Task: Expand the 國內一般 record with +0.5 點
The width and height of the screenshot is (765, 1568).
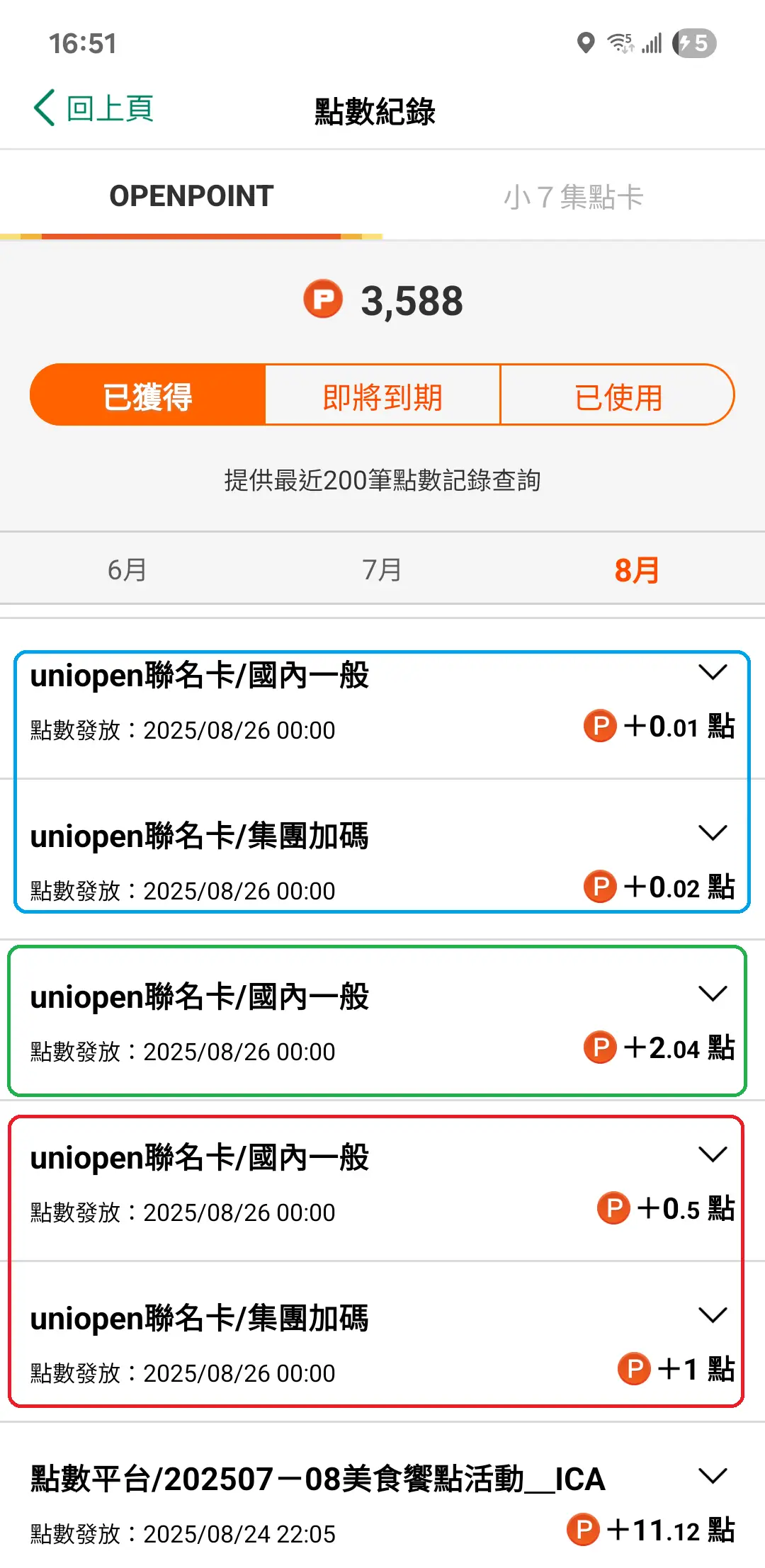Action: (712, 1154)
